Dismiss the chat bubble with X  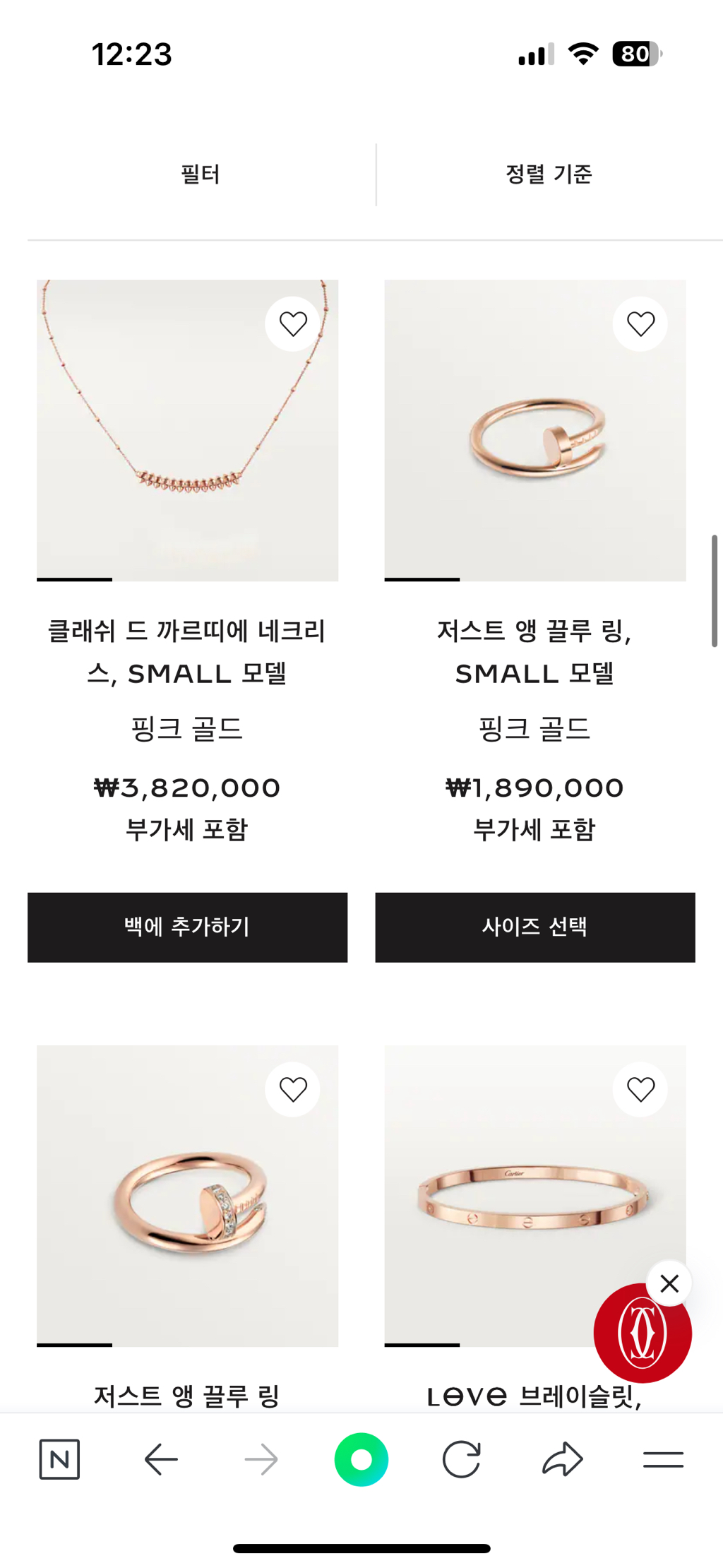point(669,1283)
